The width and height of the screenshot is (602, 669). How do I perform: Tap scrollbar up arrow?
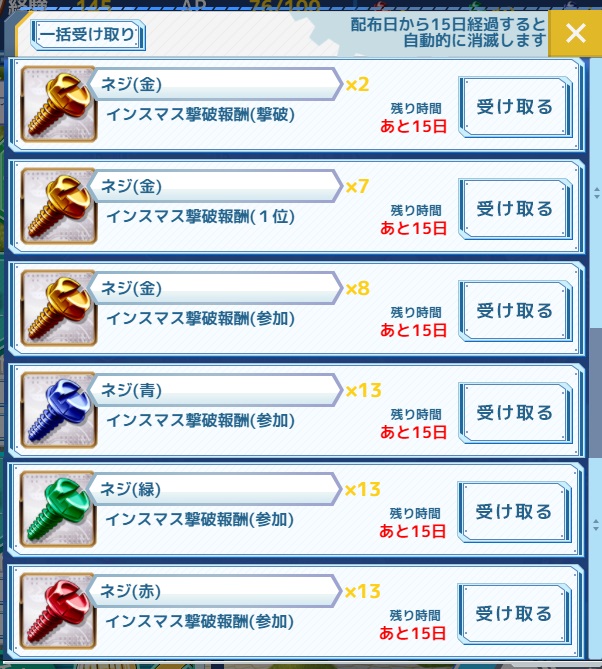(595, 193)
